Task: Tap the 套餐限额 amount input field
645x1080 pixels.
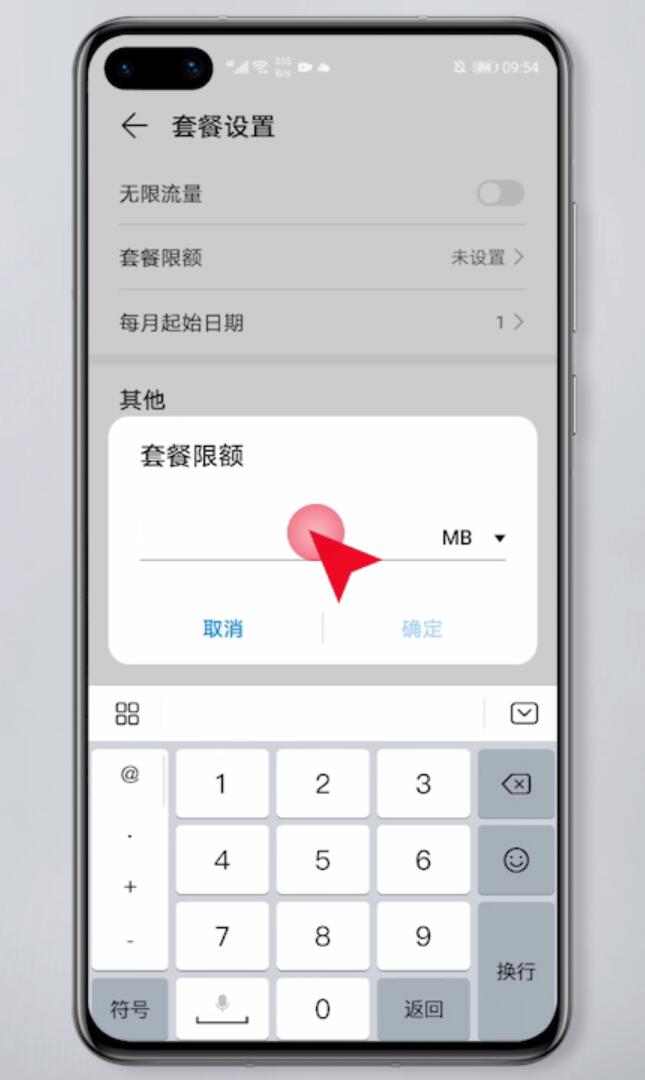Action: coord(283,538)
